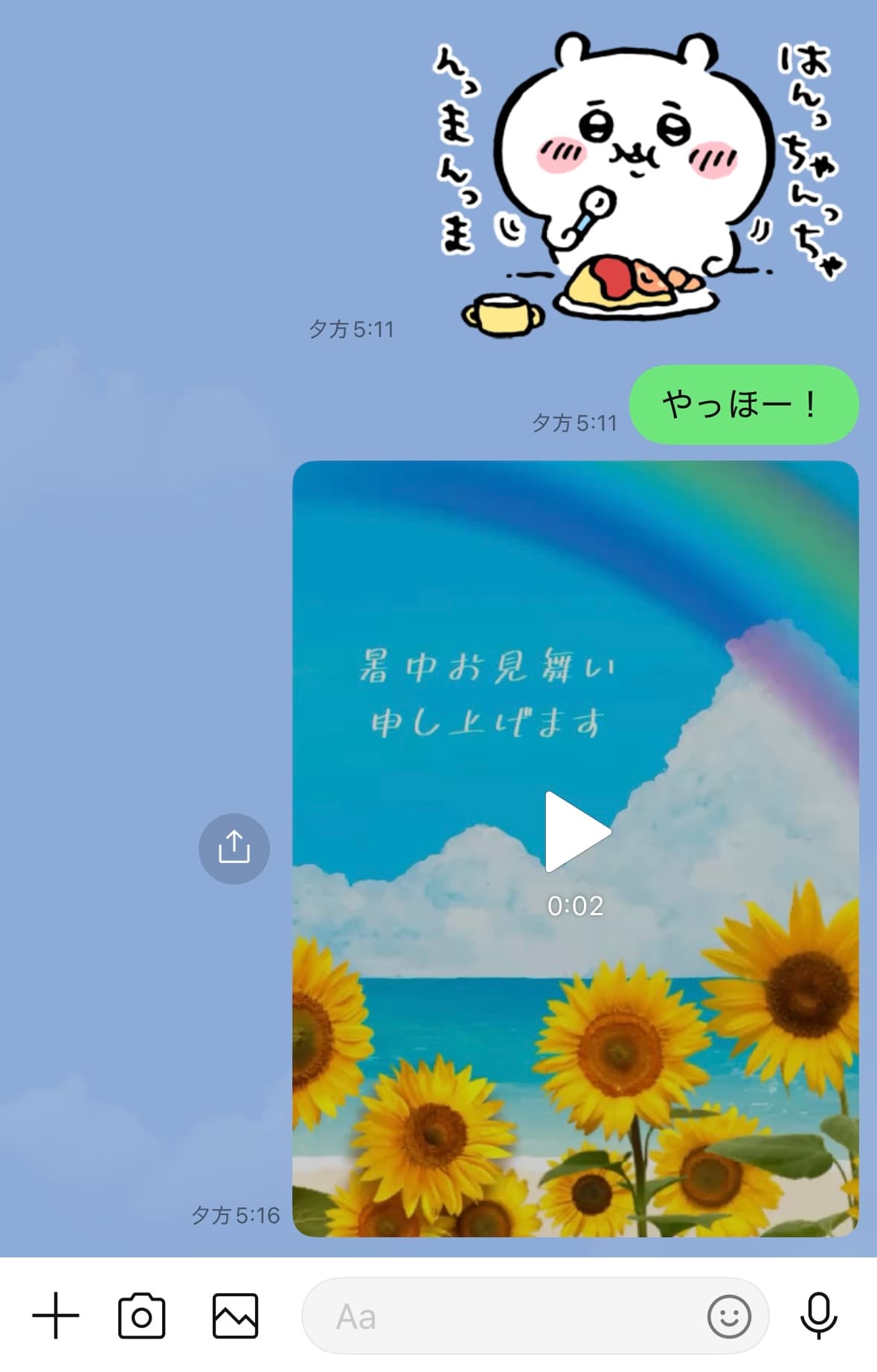Open the plus attachment menu

(x=56, y=1316)
